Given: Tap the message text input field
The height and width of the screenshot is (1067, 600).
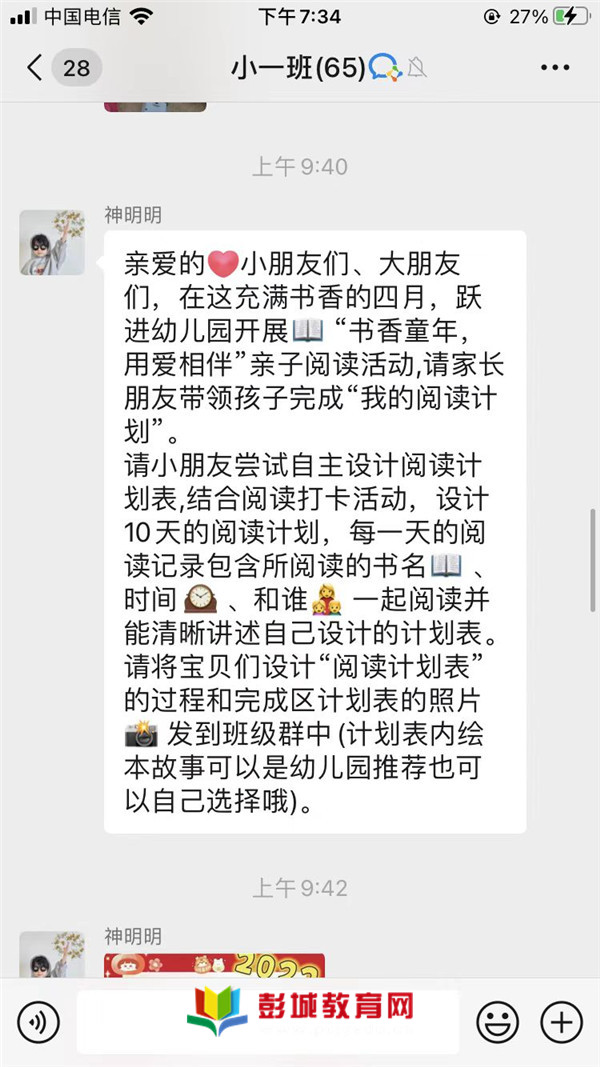Looking at the screenshot, I should click(267, 1021).
